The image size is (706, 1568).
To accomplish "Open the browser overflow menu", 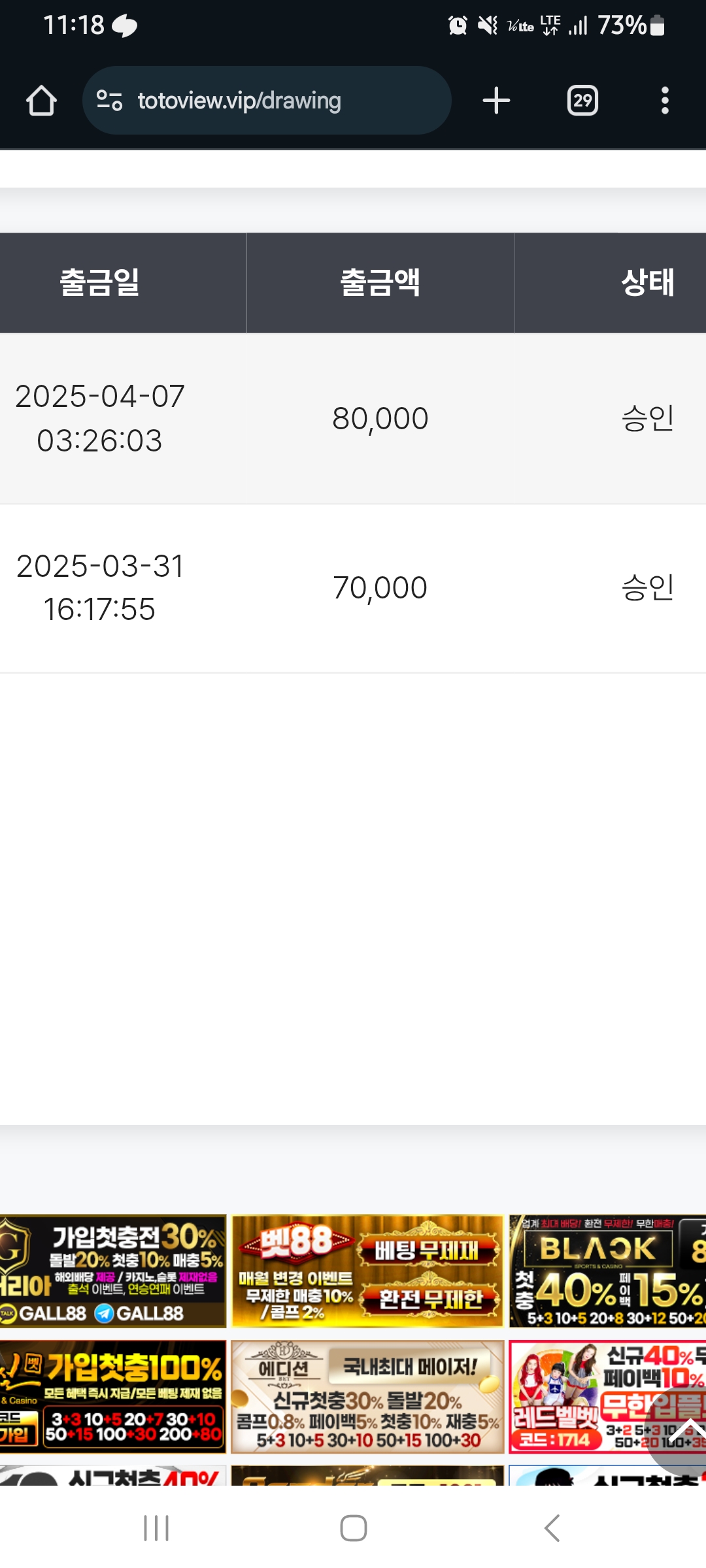I will (665, 101).
